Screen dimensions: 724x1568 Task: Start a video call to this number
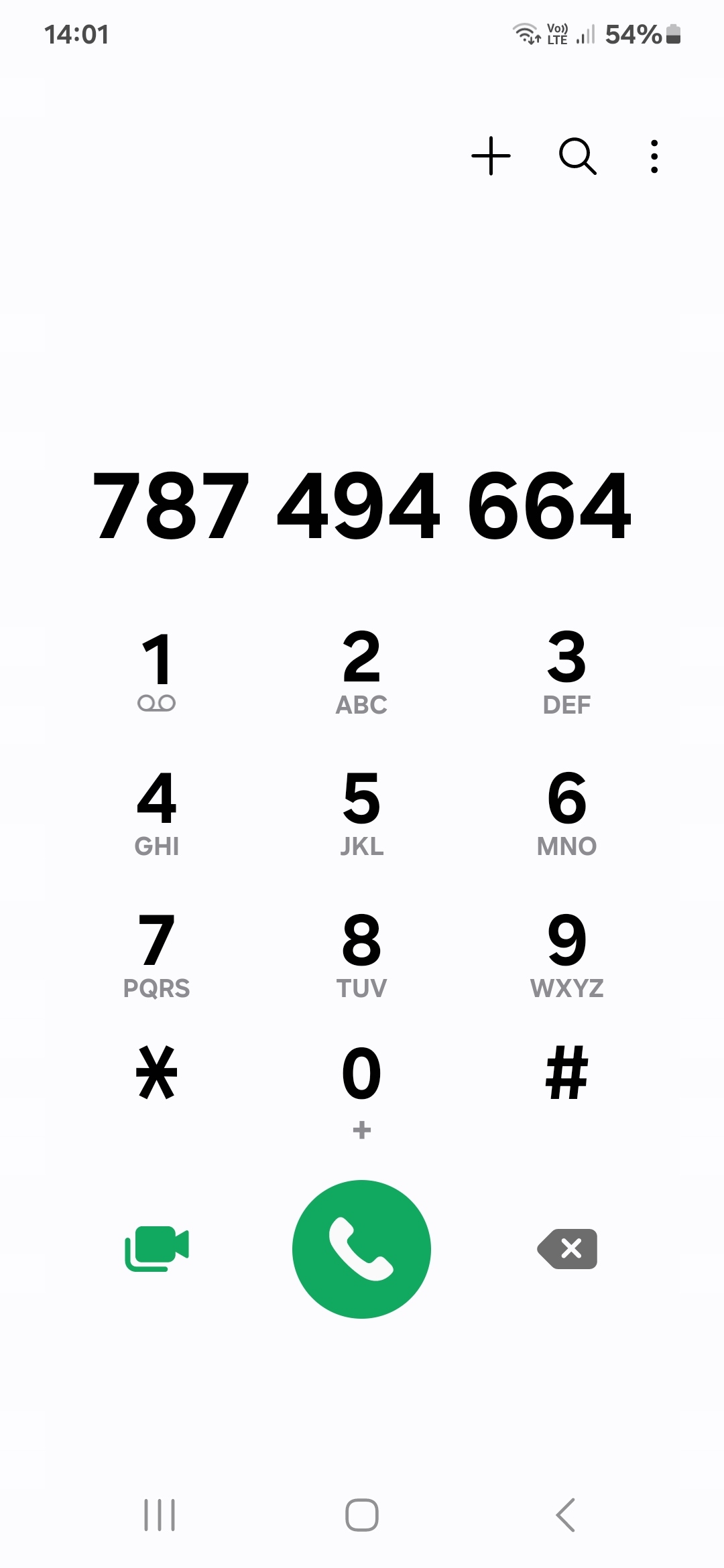157,1249
